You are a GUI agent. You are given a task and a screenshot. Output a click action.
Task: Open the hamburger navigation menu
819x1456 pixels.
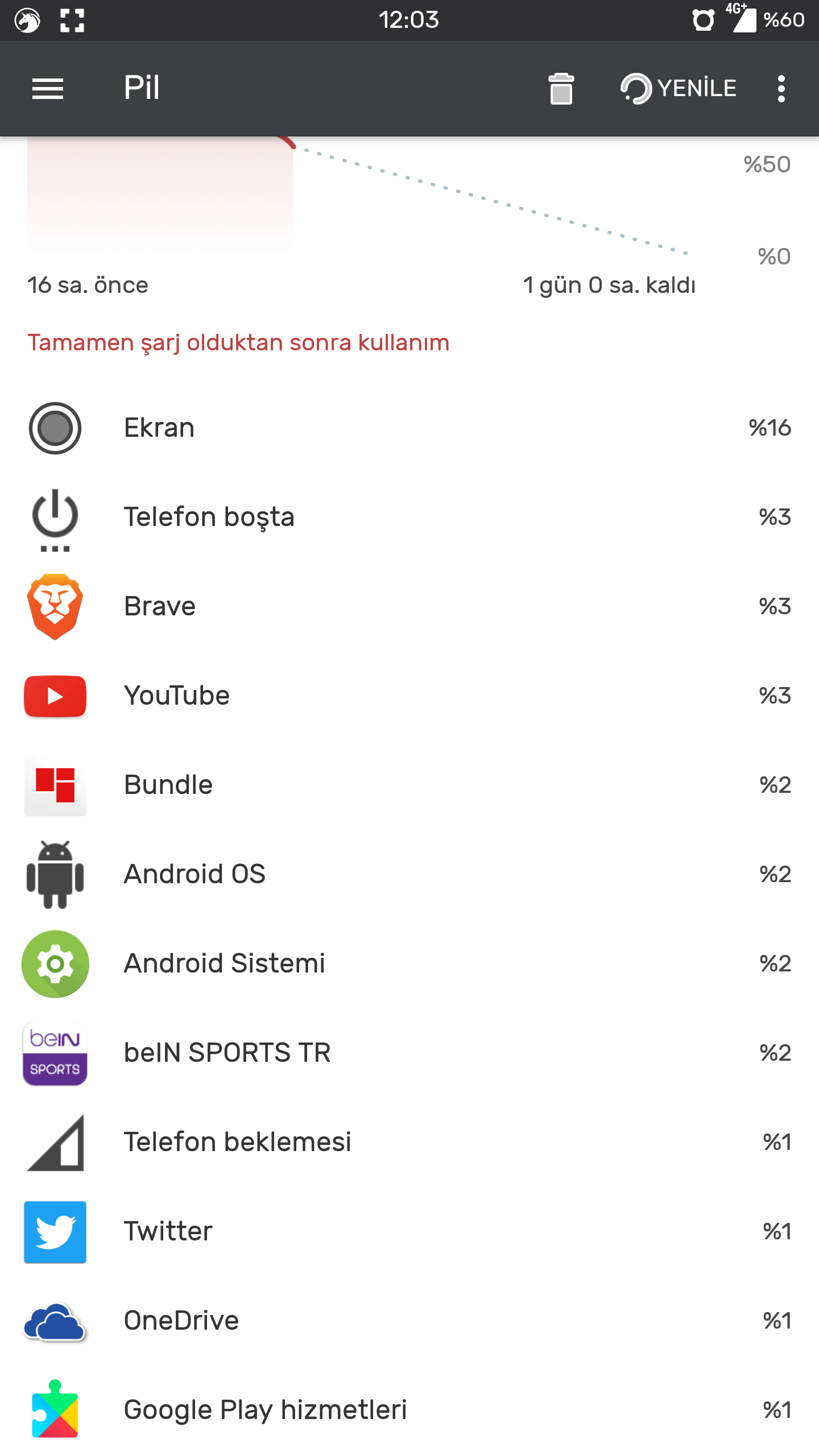tap(48, 89)
